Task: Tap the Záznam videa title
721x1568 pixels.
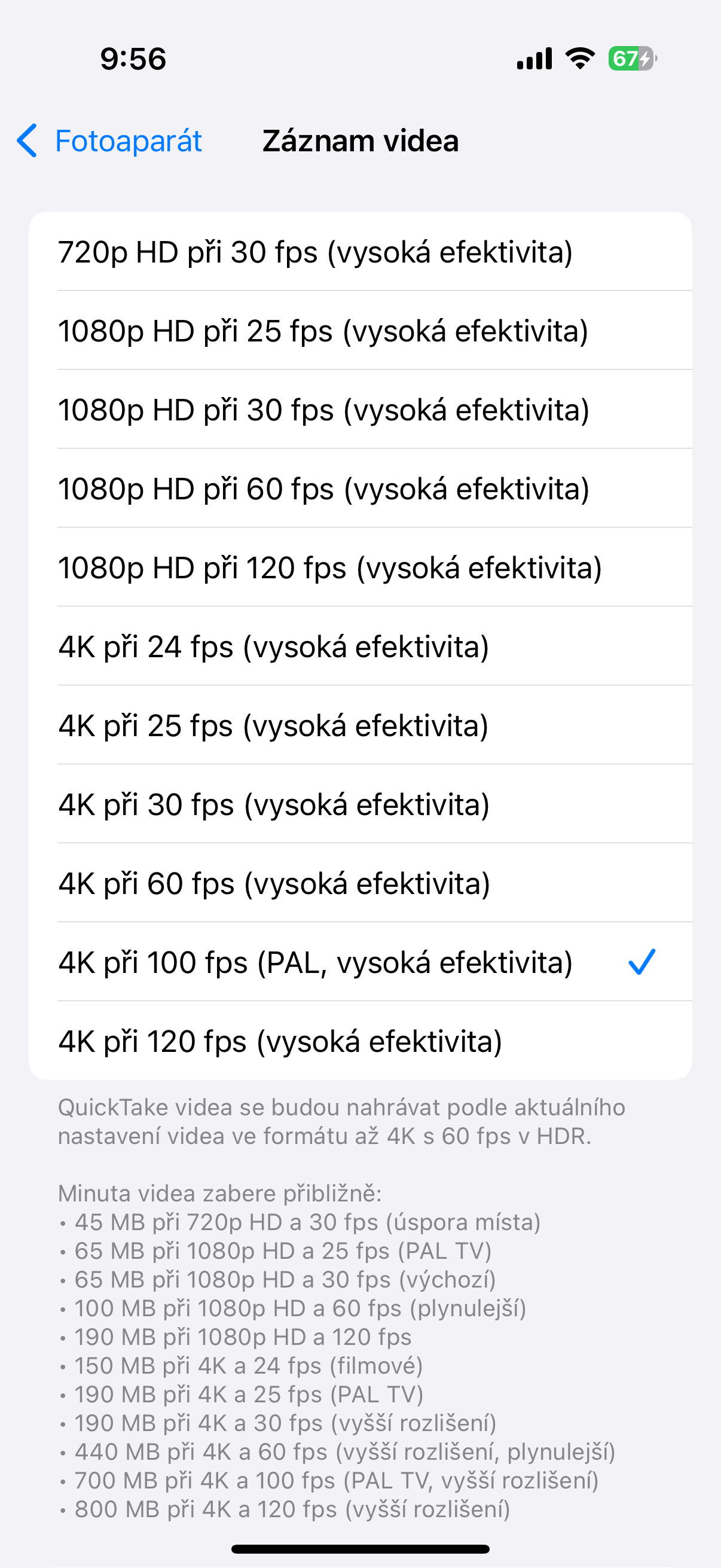Action: click(360, 141)
